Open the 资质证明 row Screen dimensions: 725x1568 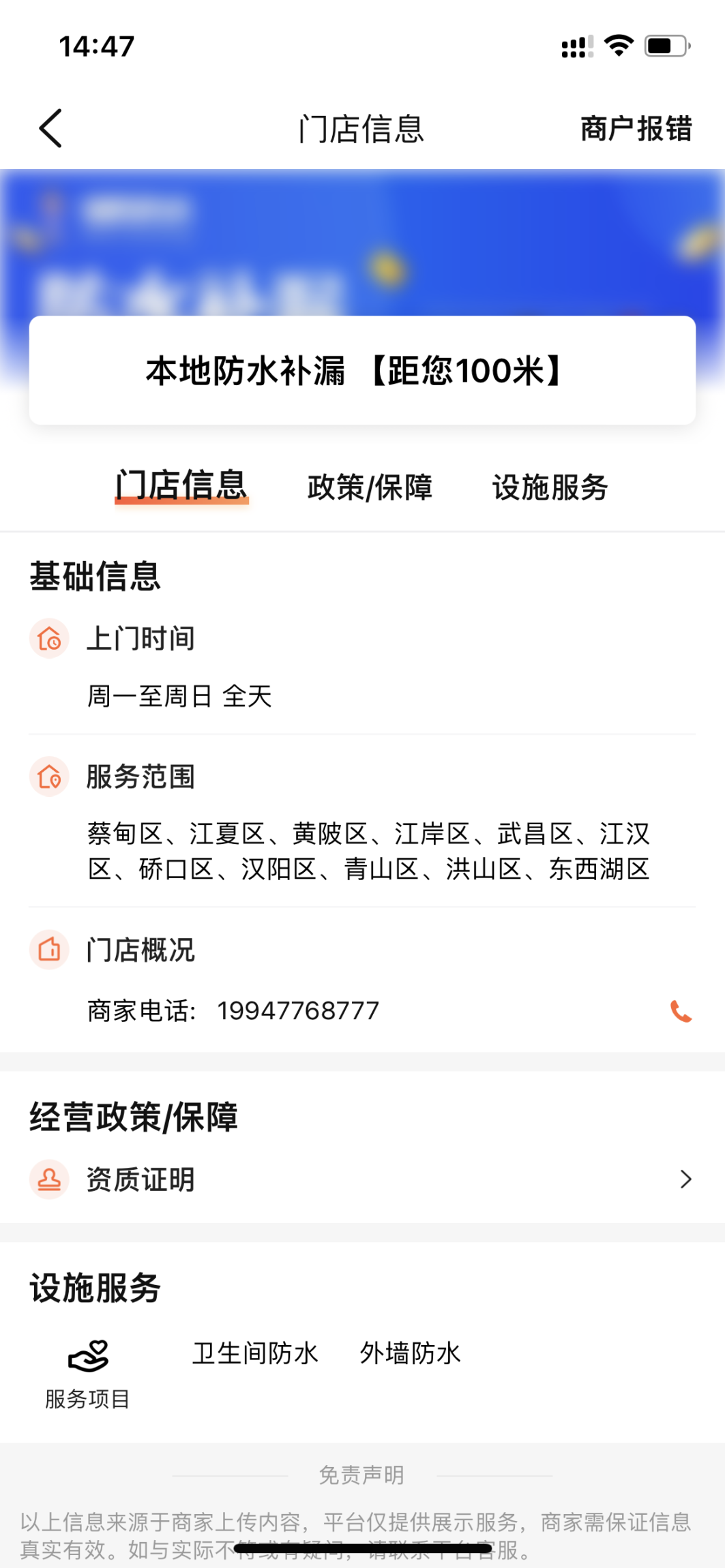[x=361, y=1179]
